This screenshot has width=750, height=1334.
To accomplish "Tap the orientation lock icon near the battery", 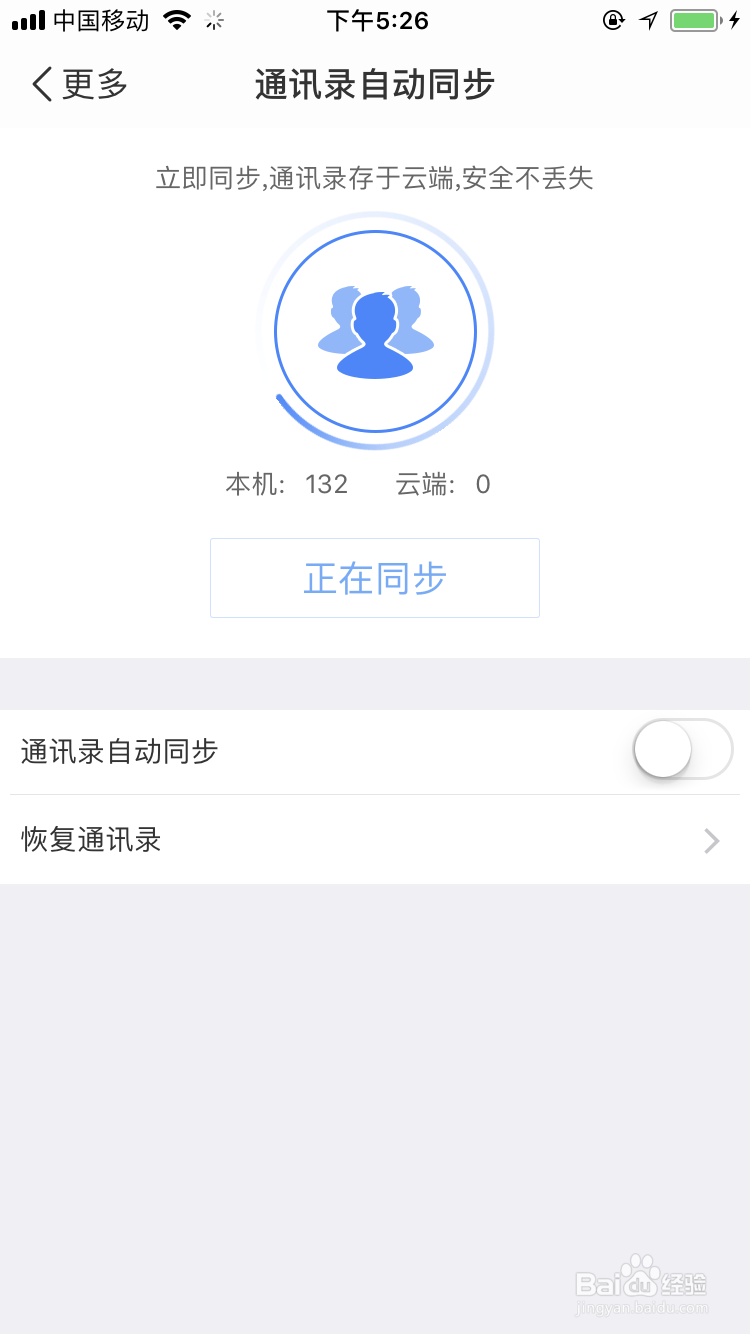I will point(614,19).
